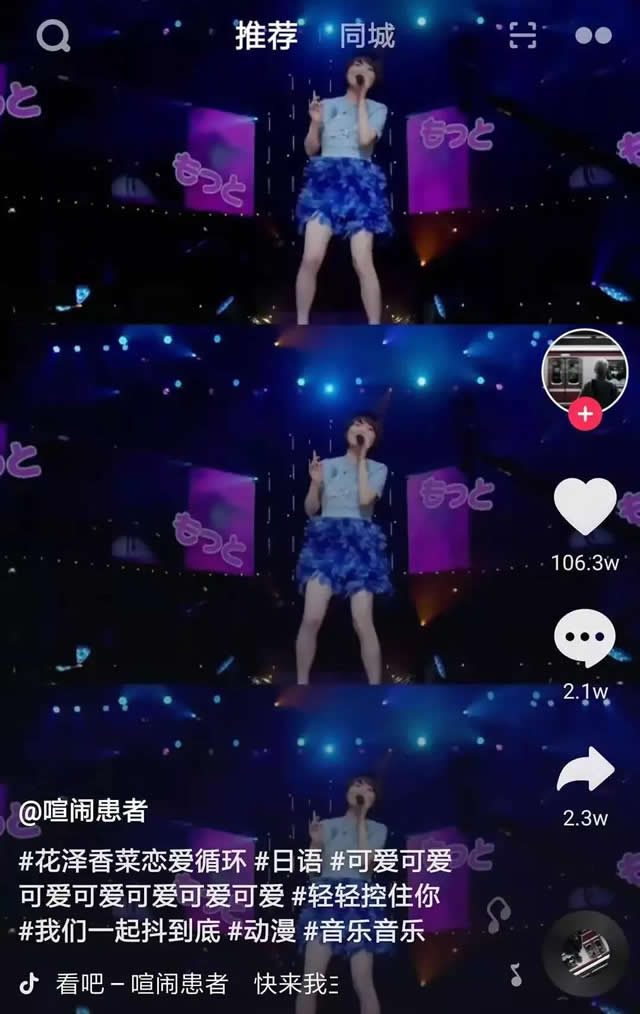This screenshot has height=1014, width=640.
Task: Open hashtag #我们一起抖到底
Action: pos(119,931)
